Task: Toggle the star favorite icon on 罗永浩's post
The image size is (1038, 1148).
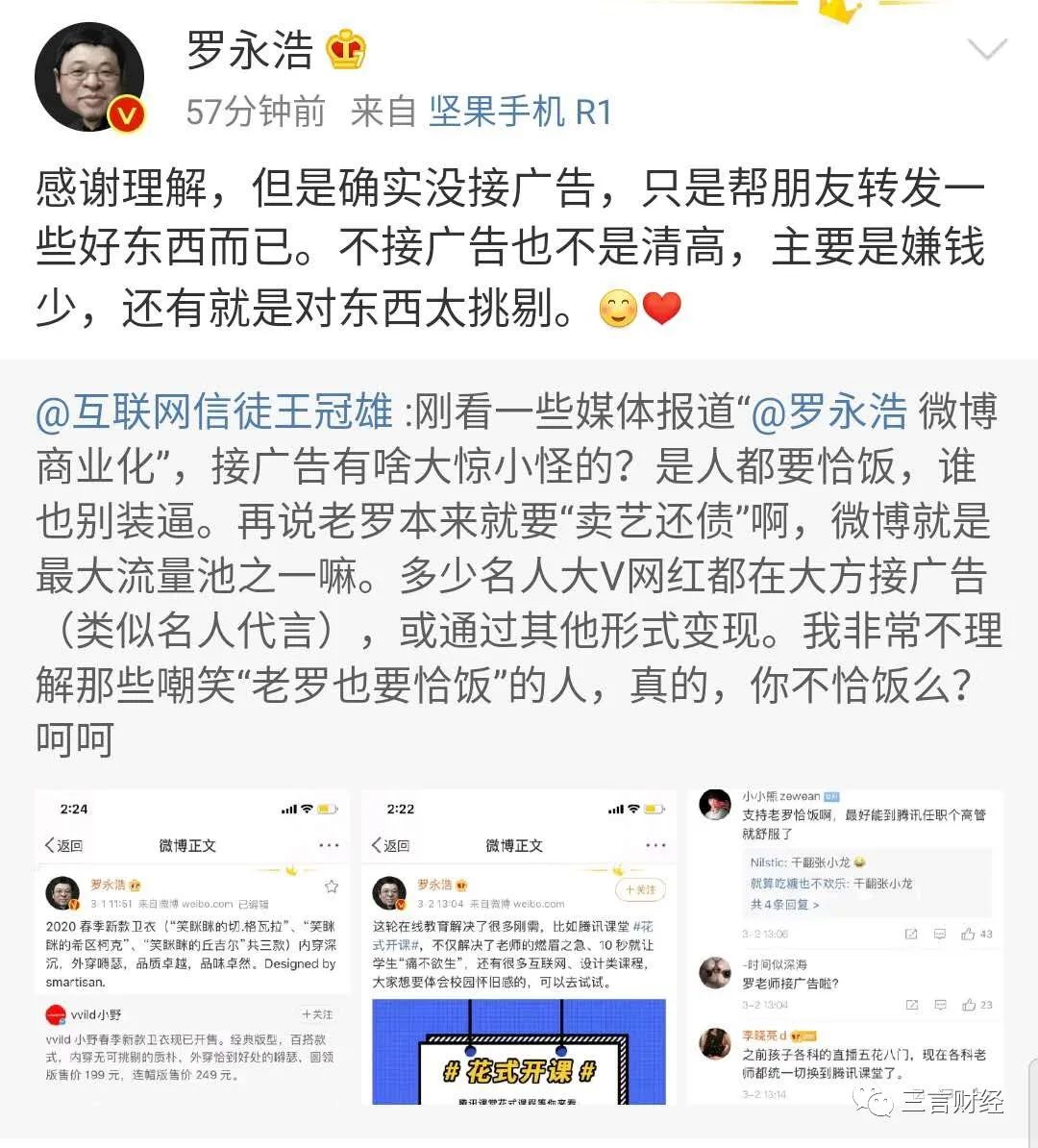Action: coord(330,886)
